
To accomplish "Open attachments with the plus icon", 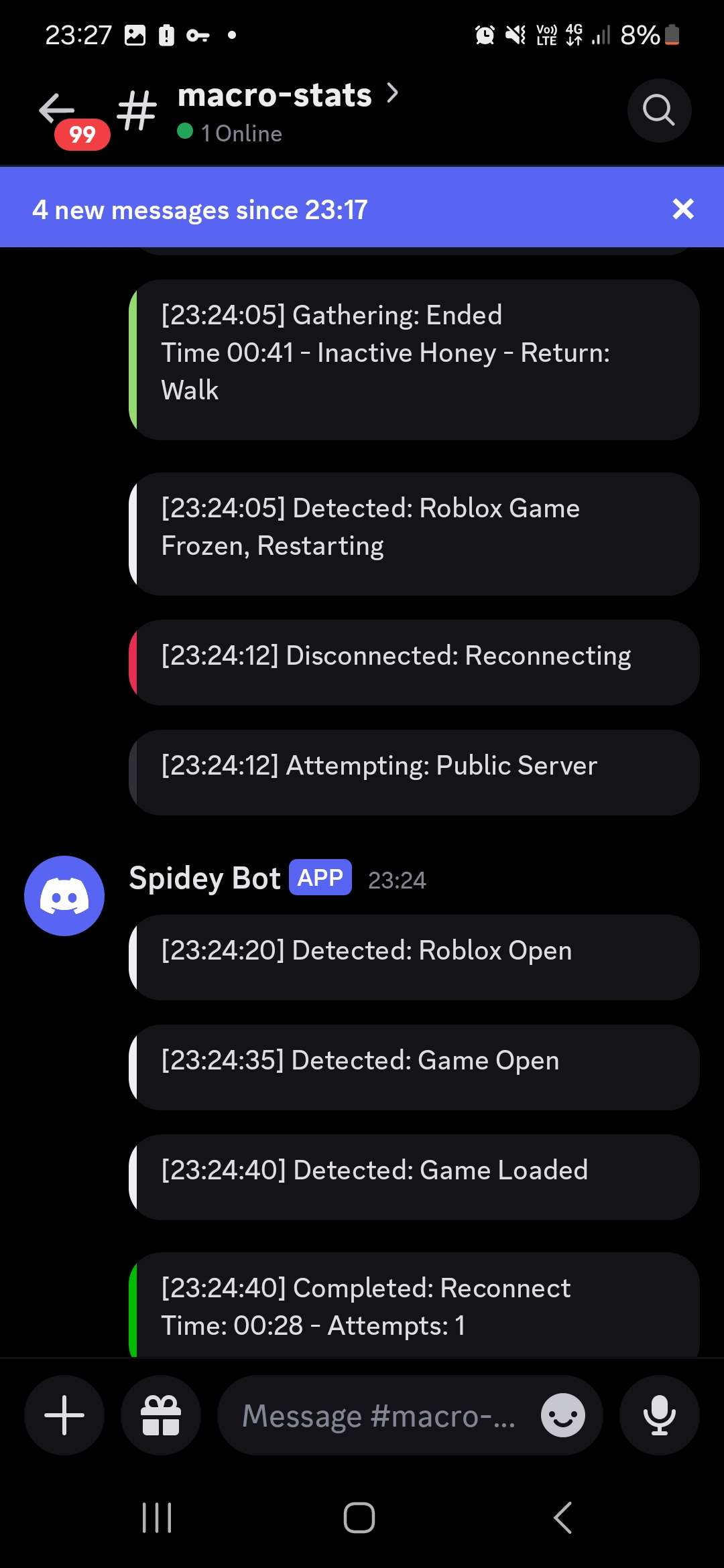I will (x=64, y=1415).
